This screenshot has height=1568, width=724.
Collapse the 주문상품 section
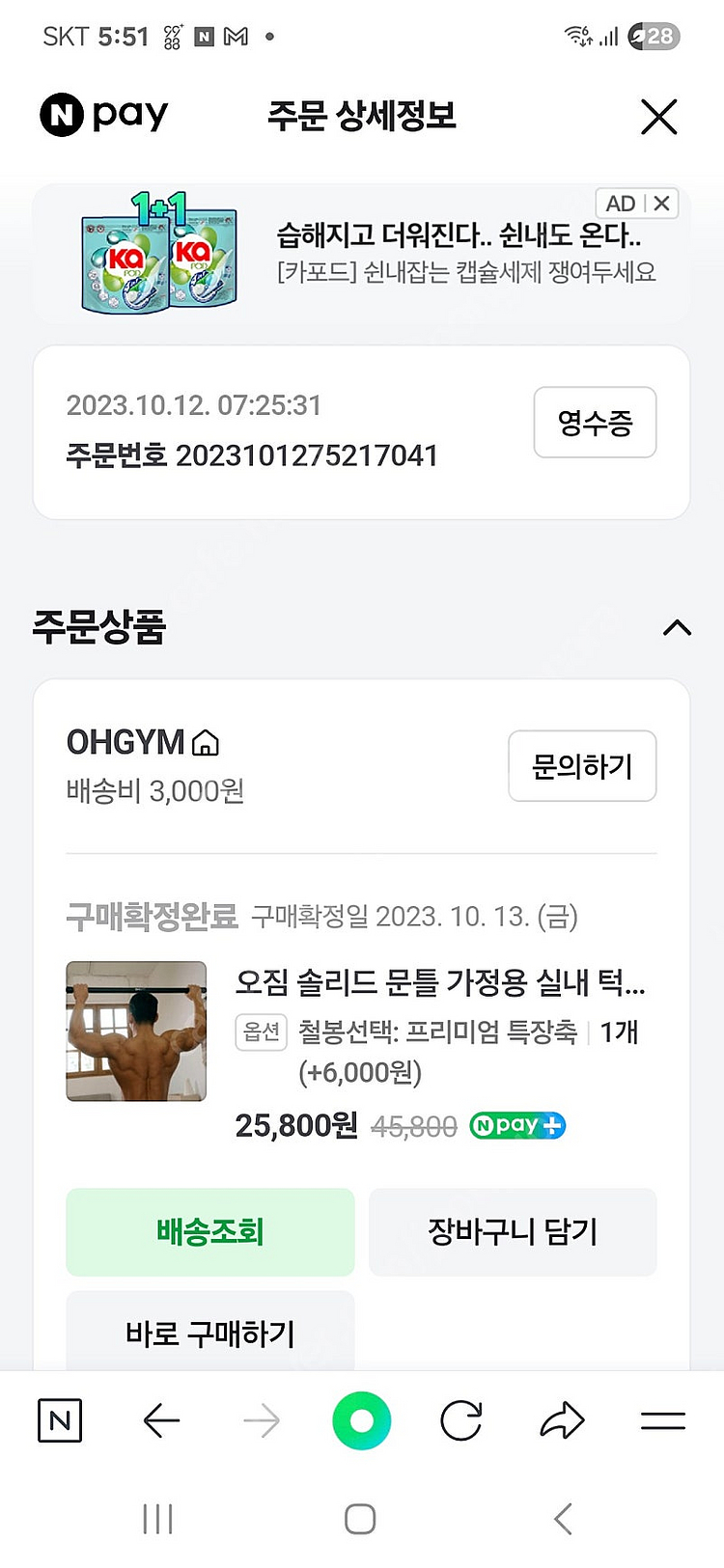click(x=677, y=628)
